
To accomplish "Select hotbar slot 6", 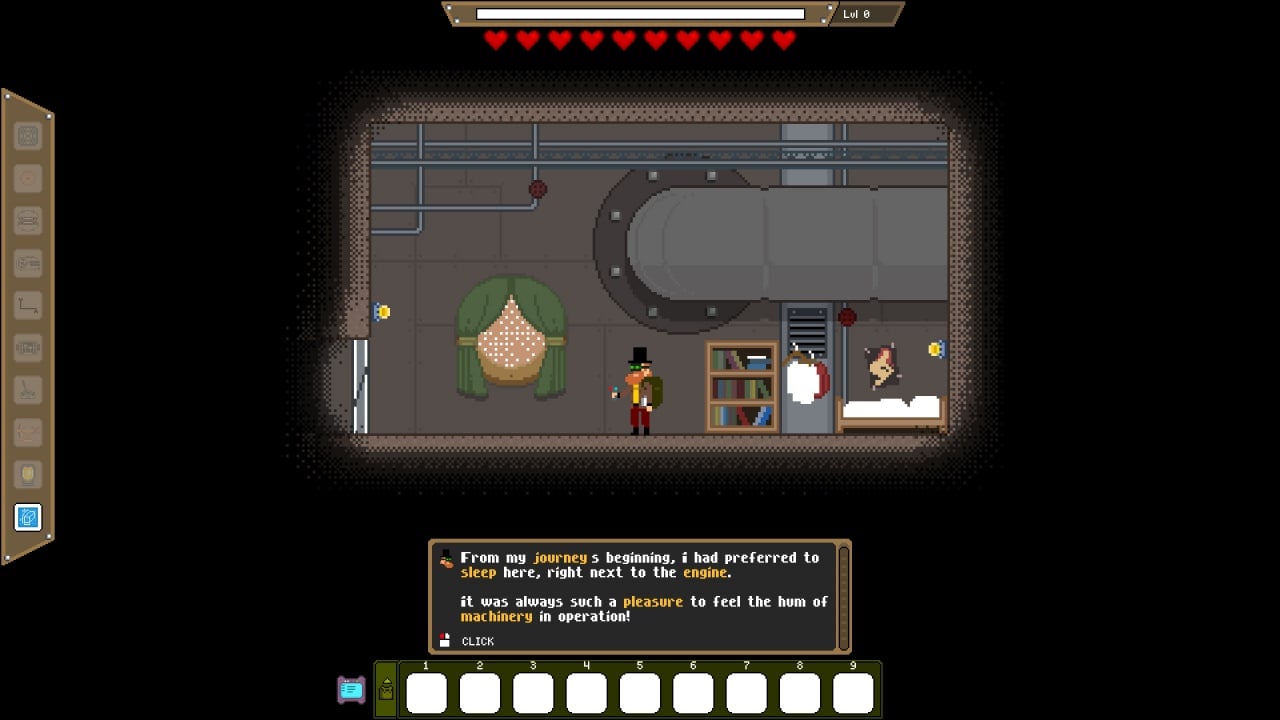I will click(x=693, y=693).
